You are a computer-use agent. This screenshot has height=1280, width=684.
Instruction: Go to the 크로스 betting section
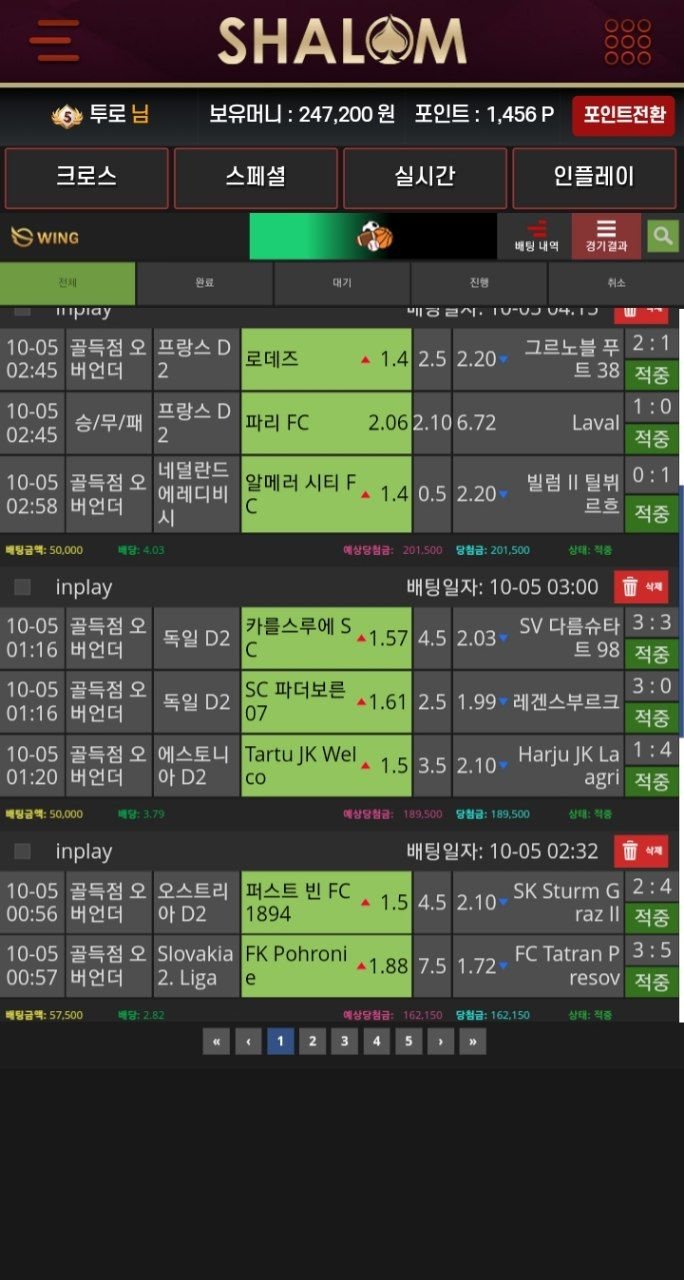click(x=86, y=177)
